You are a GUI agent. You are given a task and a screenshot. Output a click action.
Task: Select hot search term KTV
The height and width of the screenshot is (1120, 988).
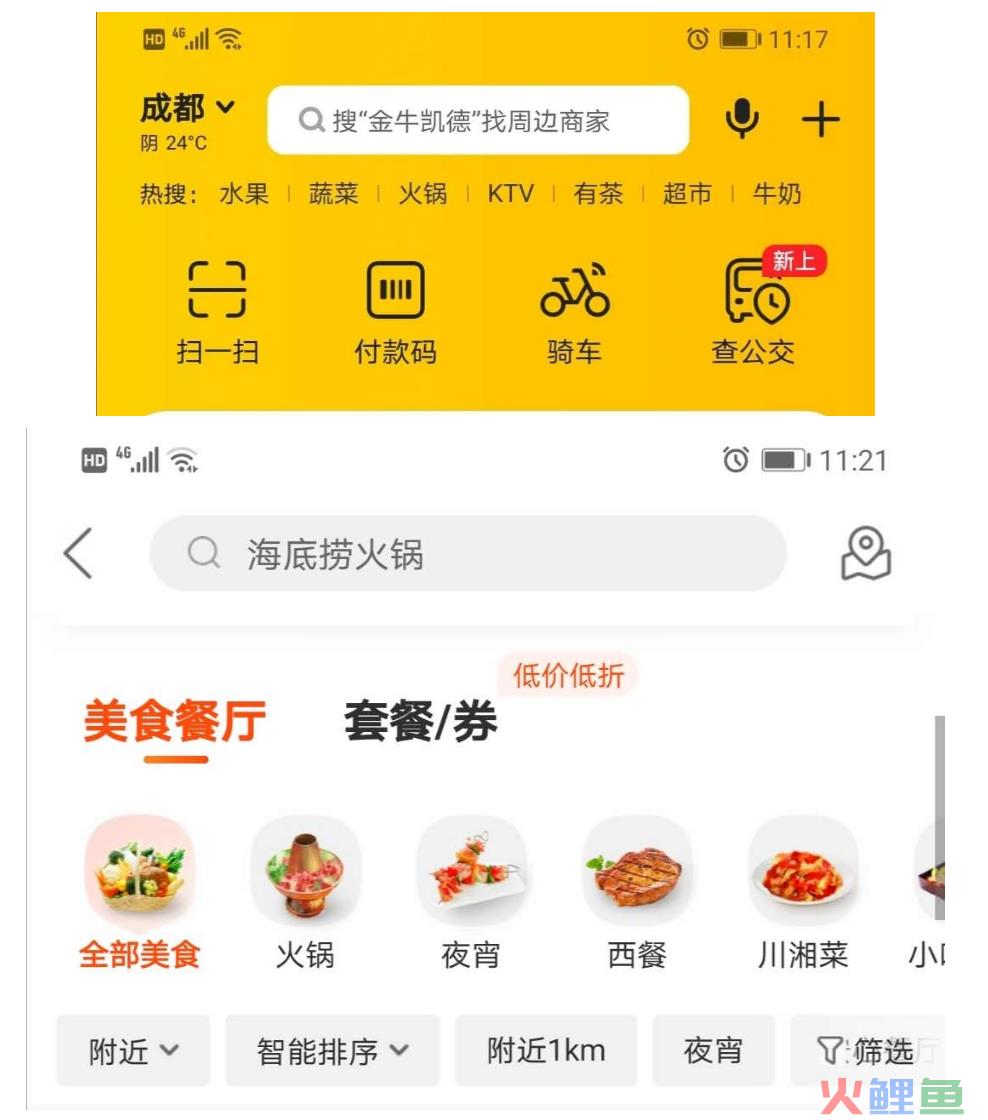coord(510,194)
